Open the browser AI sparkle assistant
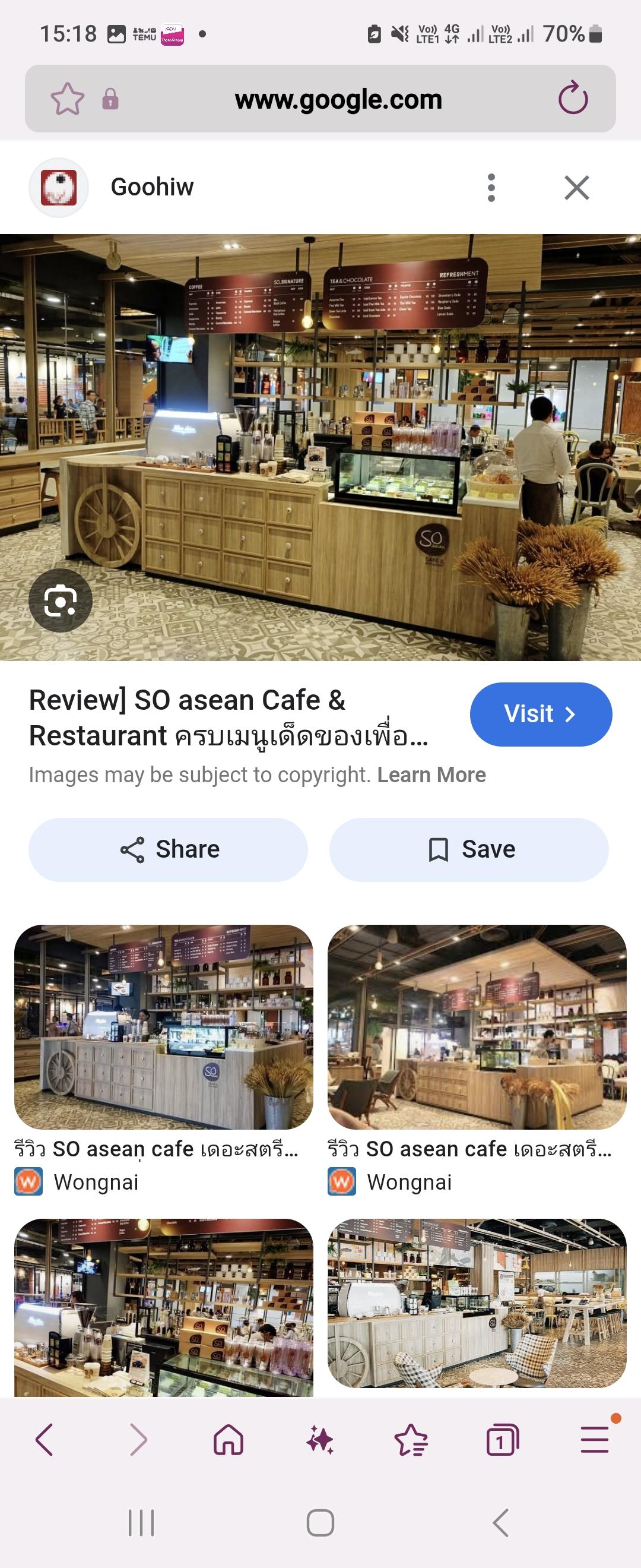641x1568 pixels. click(x=320, y=1440)
